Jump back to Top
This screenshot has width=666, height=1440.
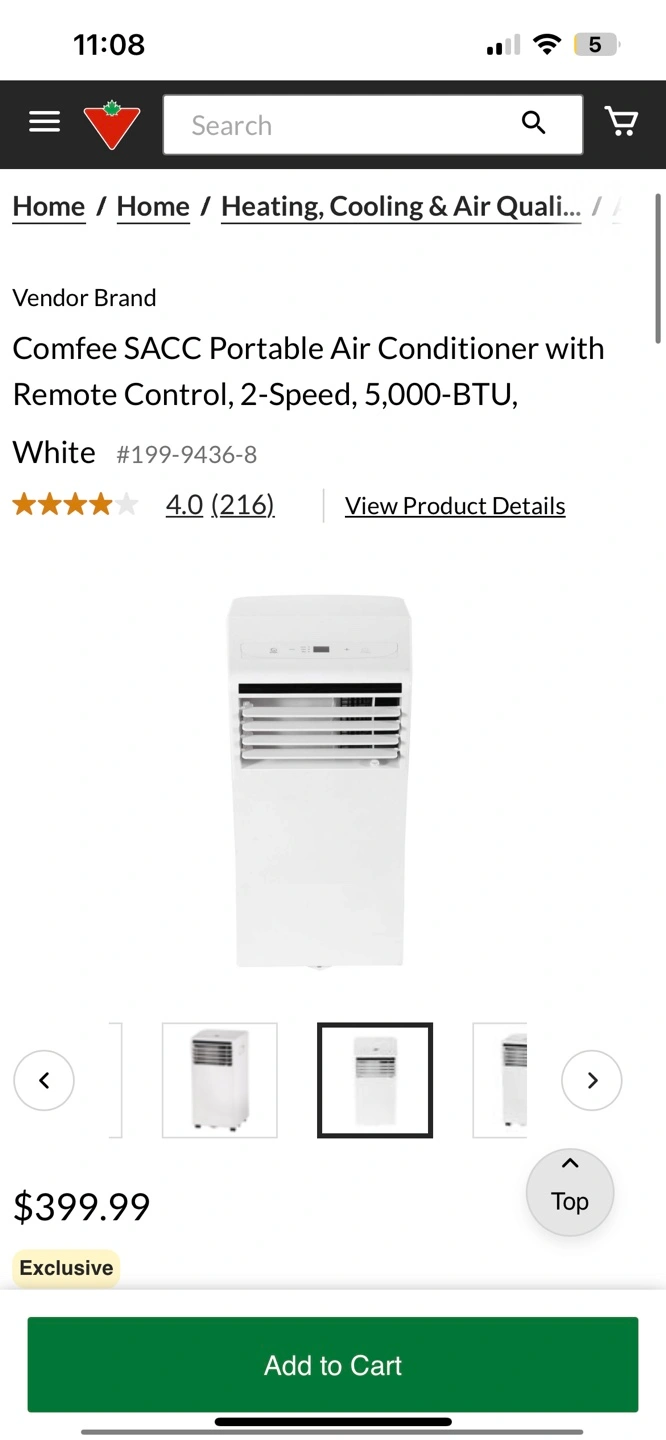[x=570, y=1192]
